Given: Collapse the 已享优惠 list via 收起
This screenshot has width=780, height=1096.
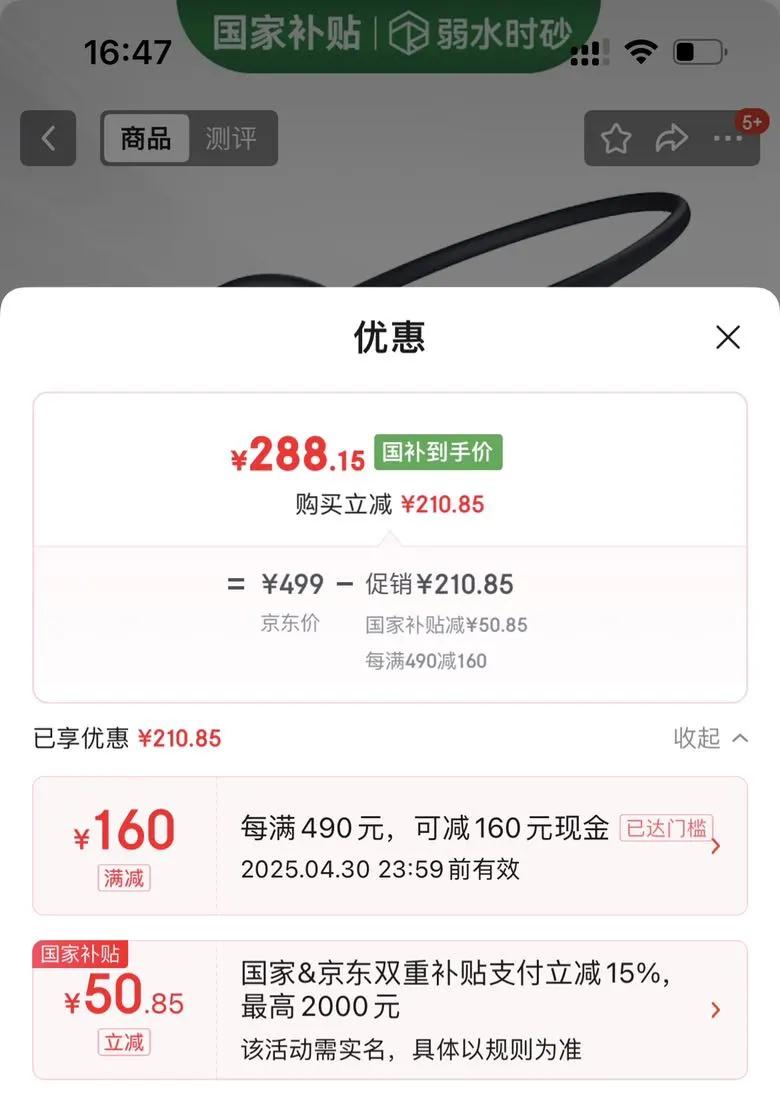Looking at the screenshot, I should [710, 738].
